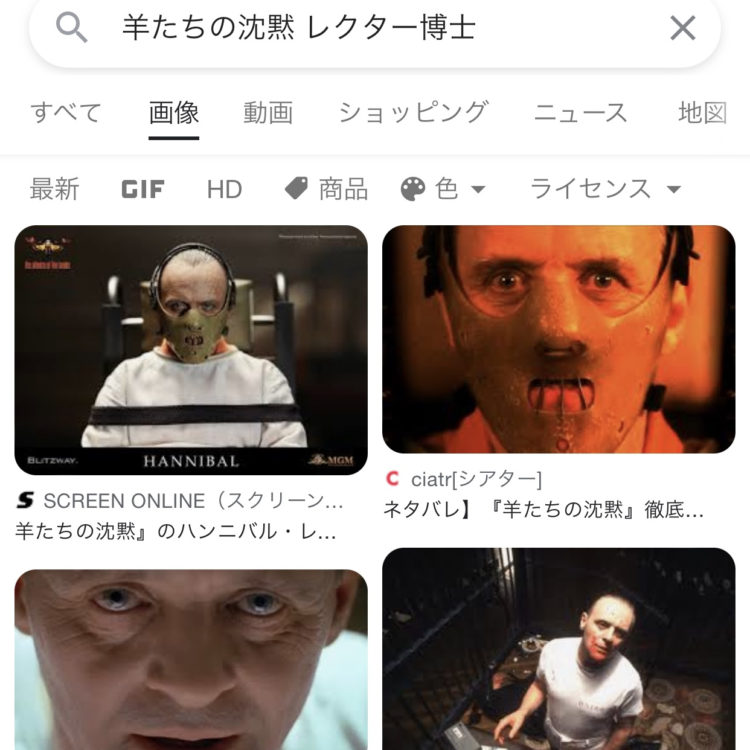Filter results by 最新
The width and height of the screenshot is (750, 750).
tap(54, 189)
